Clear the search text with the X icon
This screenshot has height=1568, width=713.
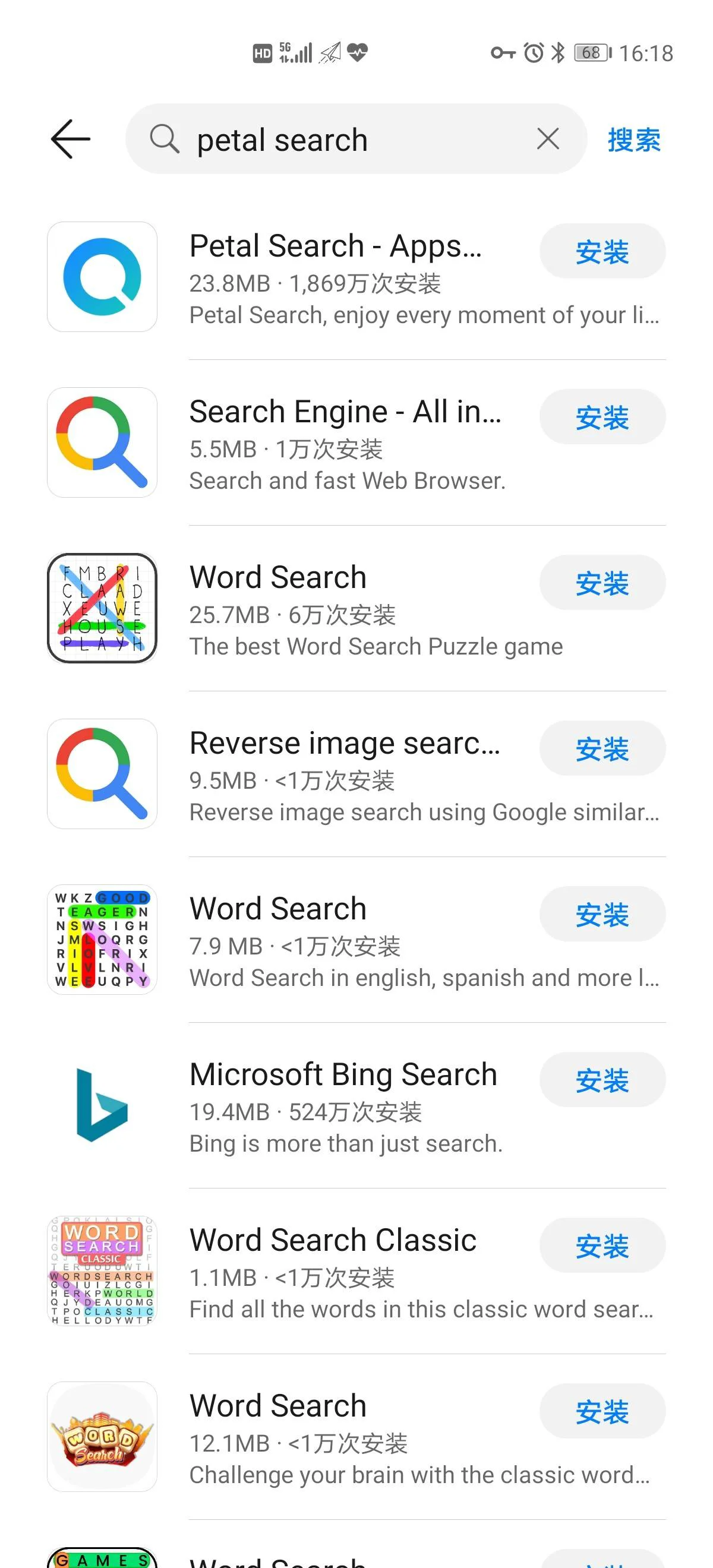coord(547,140)
